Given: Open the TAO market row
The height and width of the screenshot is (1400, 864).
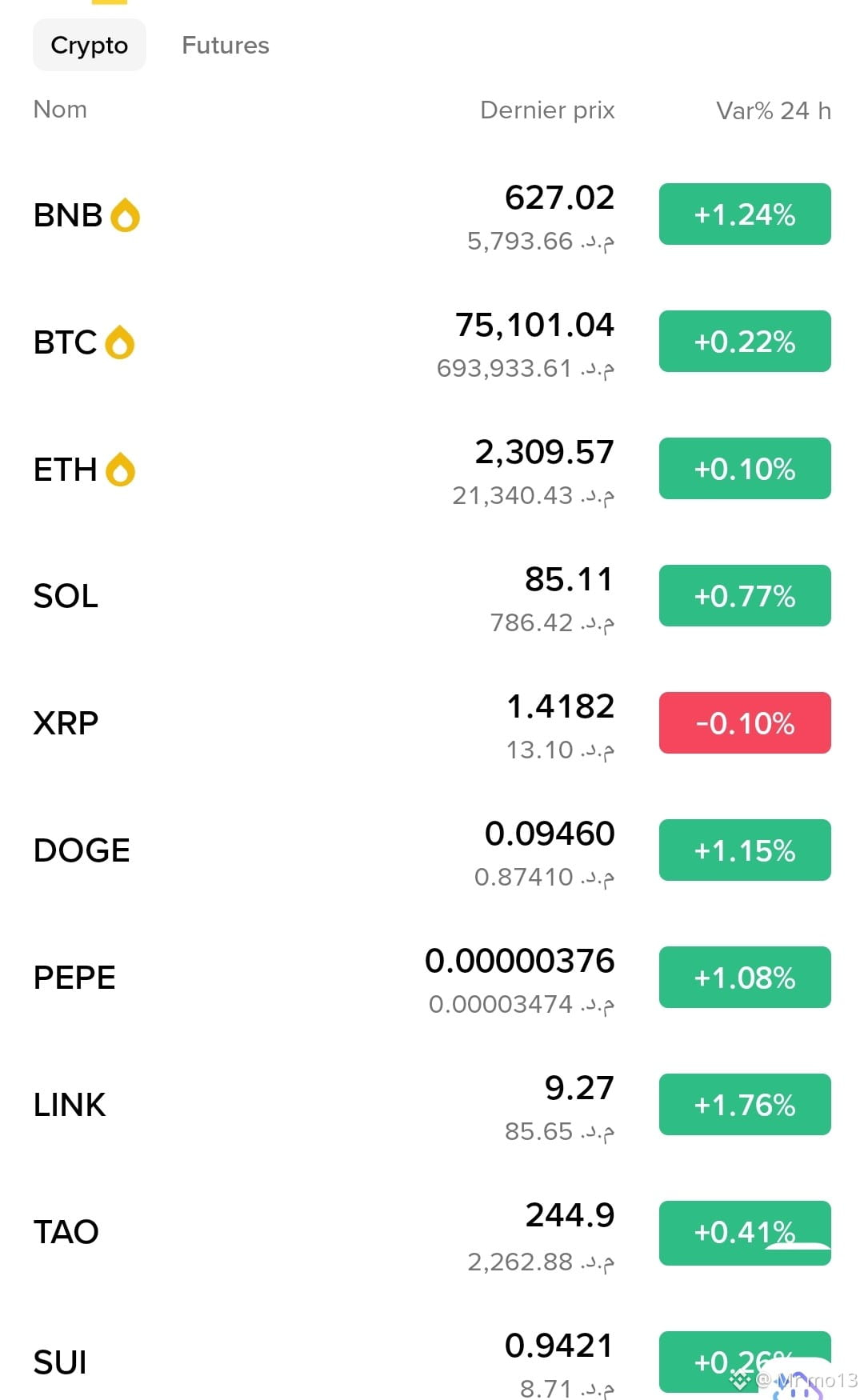Looking at the screenshot, I should 432,1233.
